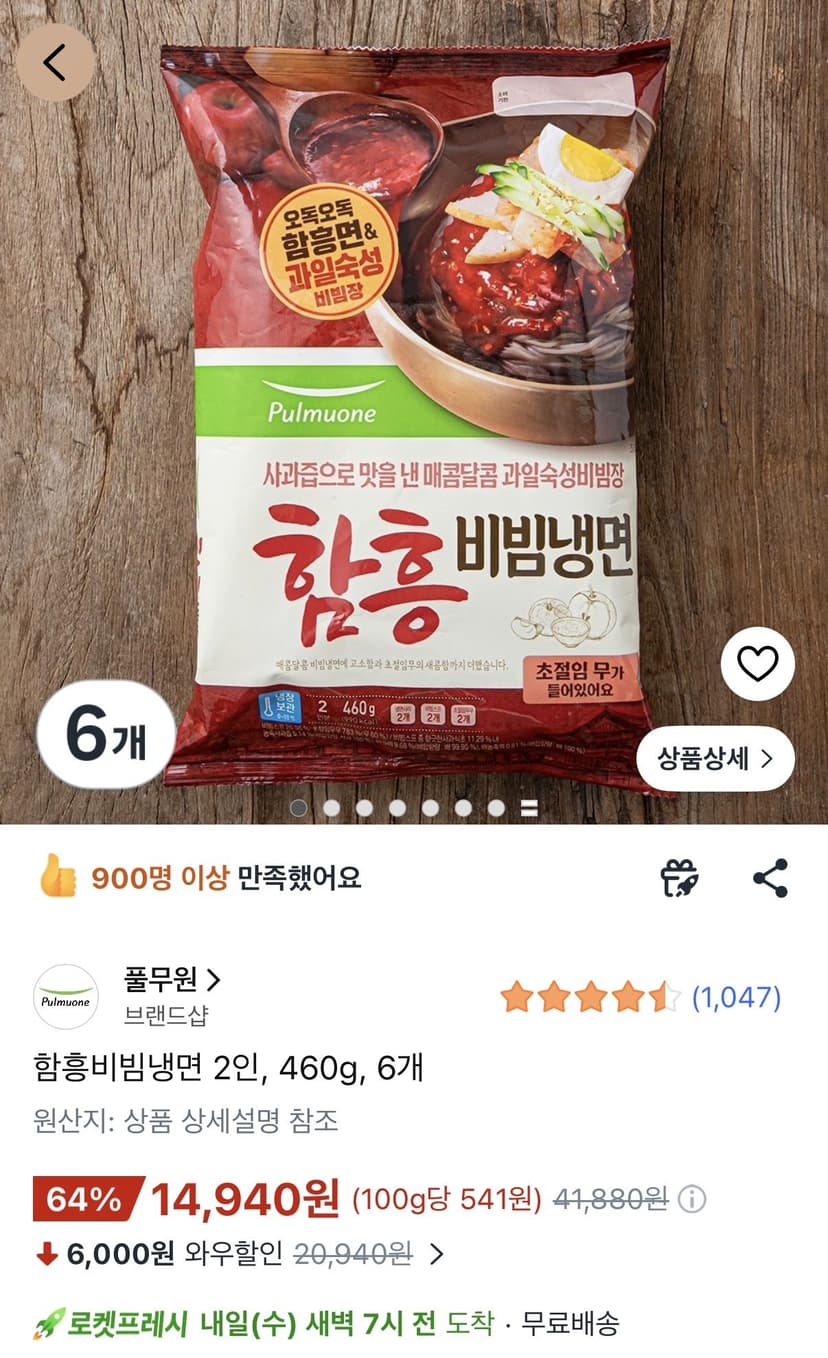View the 1,047 star reviews
Screen dimensions: 828x1358
pos(640,997)
